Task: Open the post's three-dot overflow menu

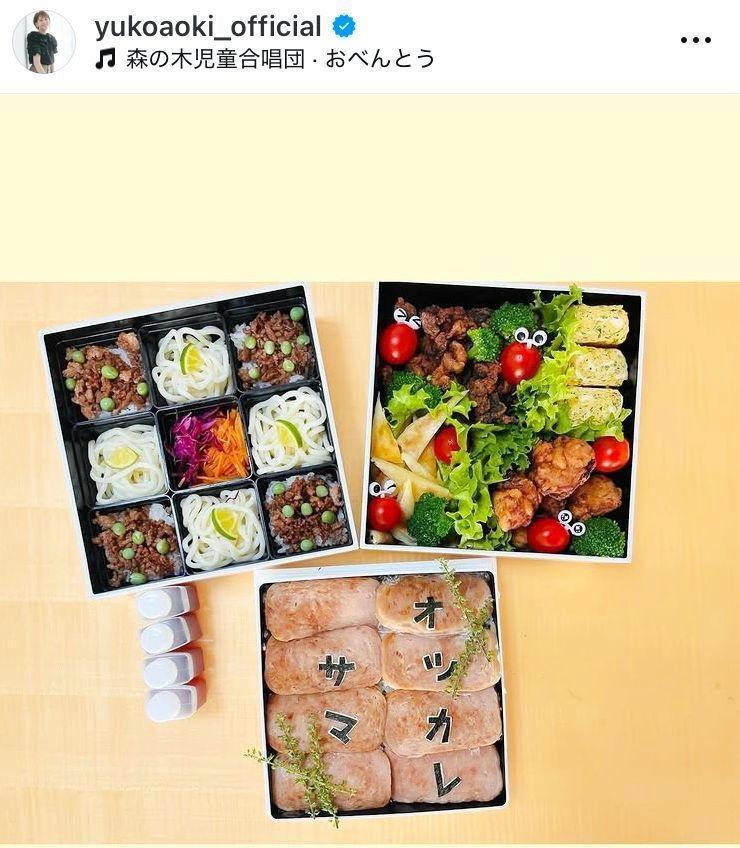Action: (695, 41)
